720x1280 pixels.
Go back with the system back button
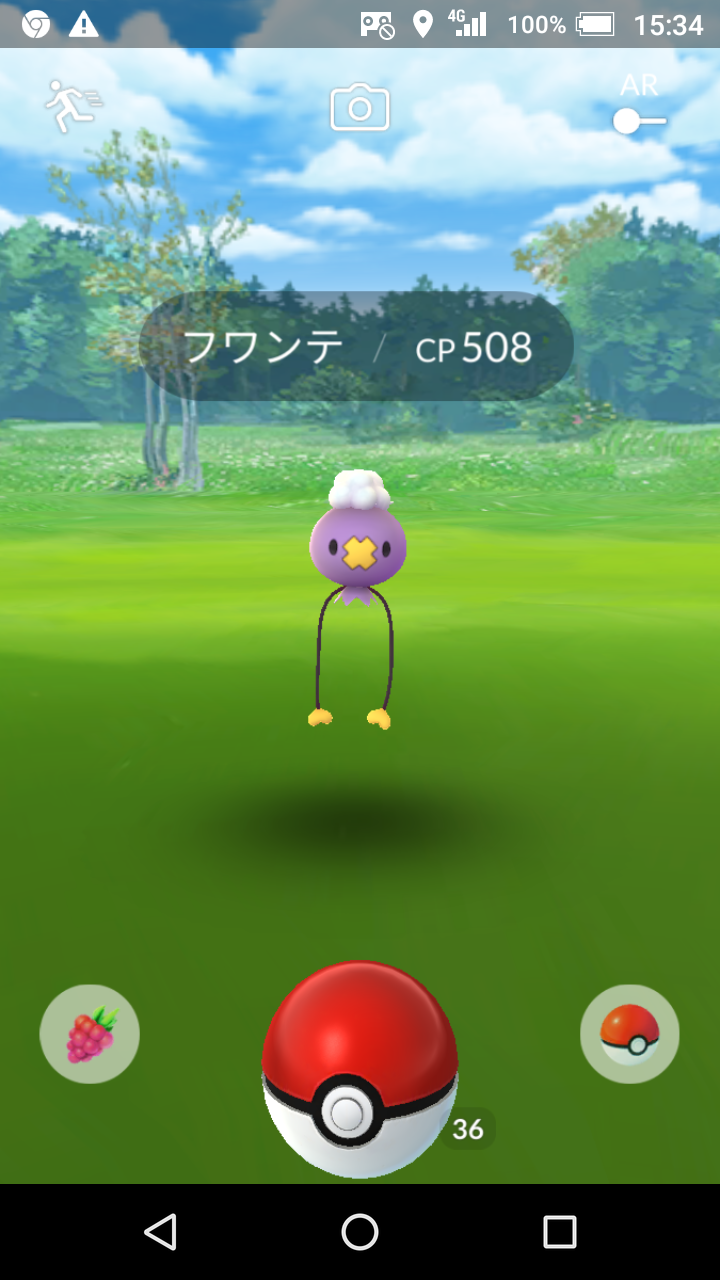click(x=161, y=1232)
